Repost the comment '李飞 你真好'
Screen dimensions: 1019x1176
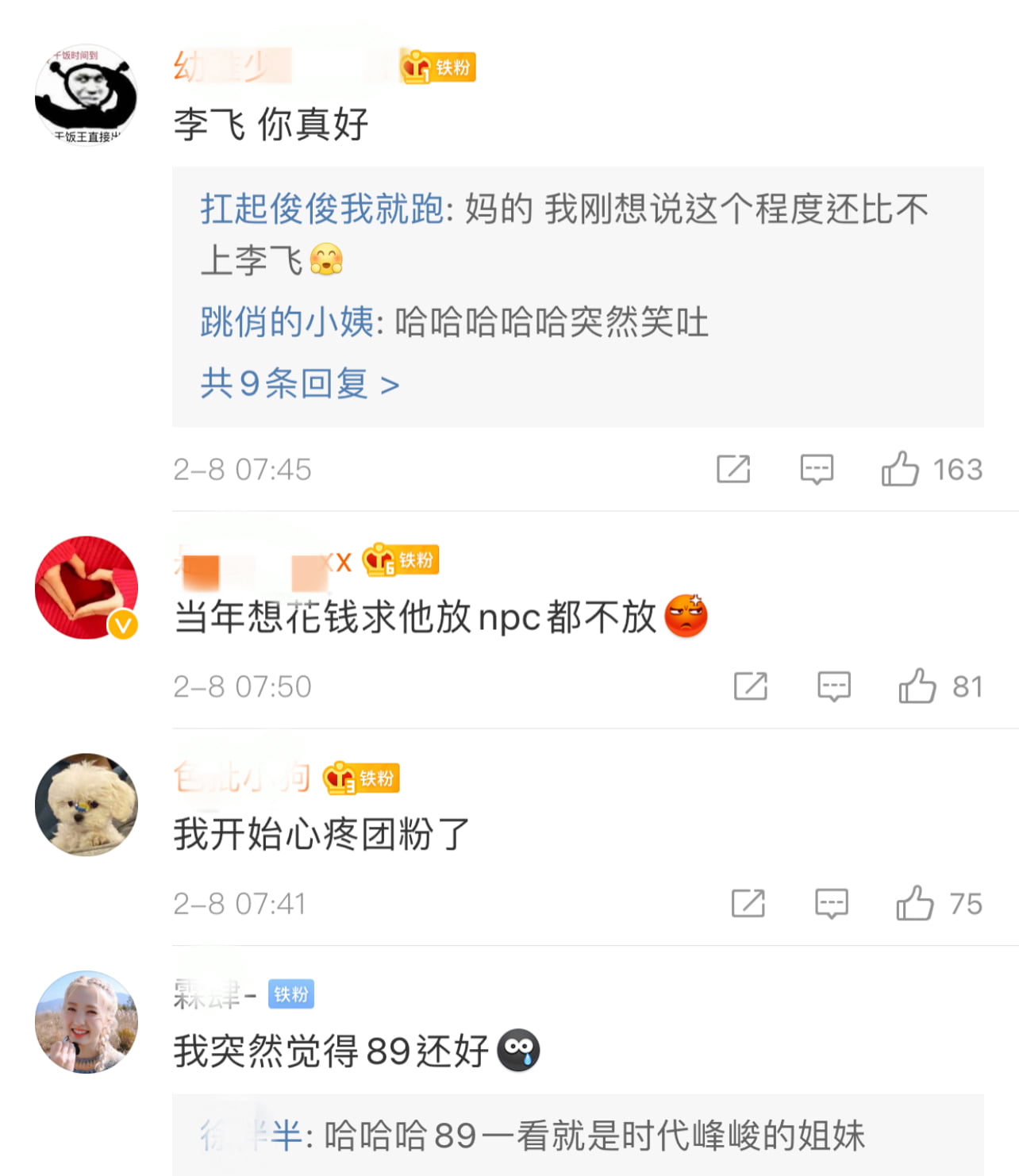[733, 469]
